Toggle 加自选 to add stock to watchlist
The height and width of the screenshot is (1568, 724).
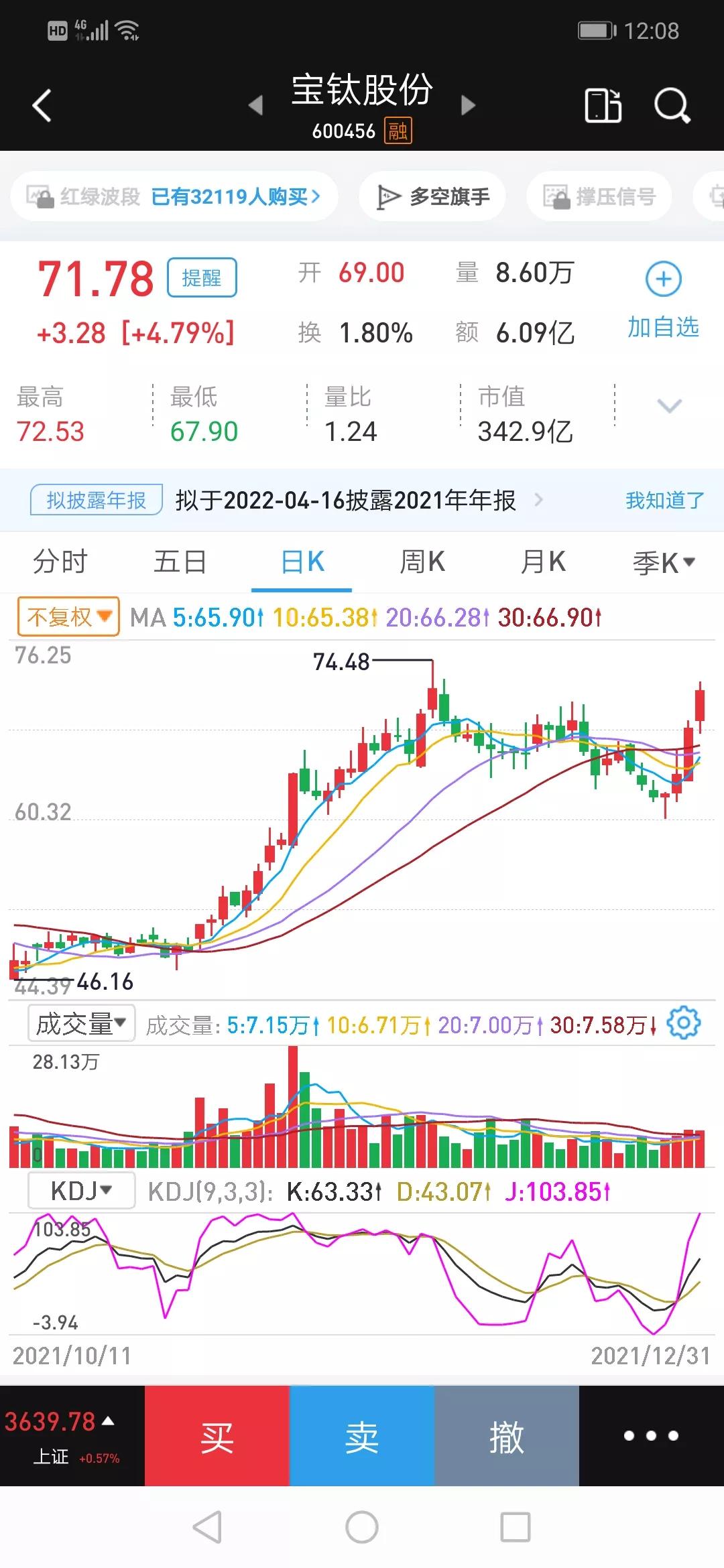(x=662, y=300)
